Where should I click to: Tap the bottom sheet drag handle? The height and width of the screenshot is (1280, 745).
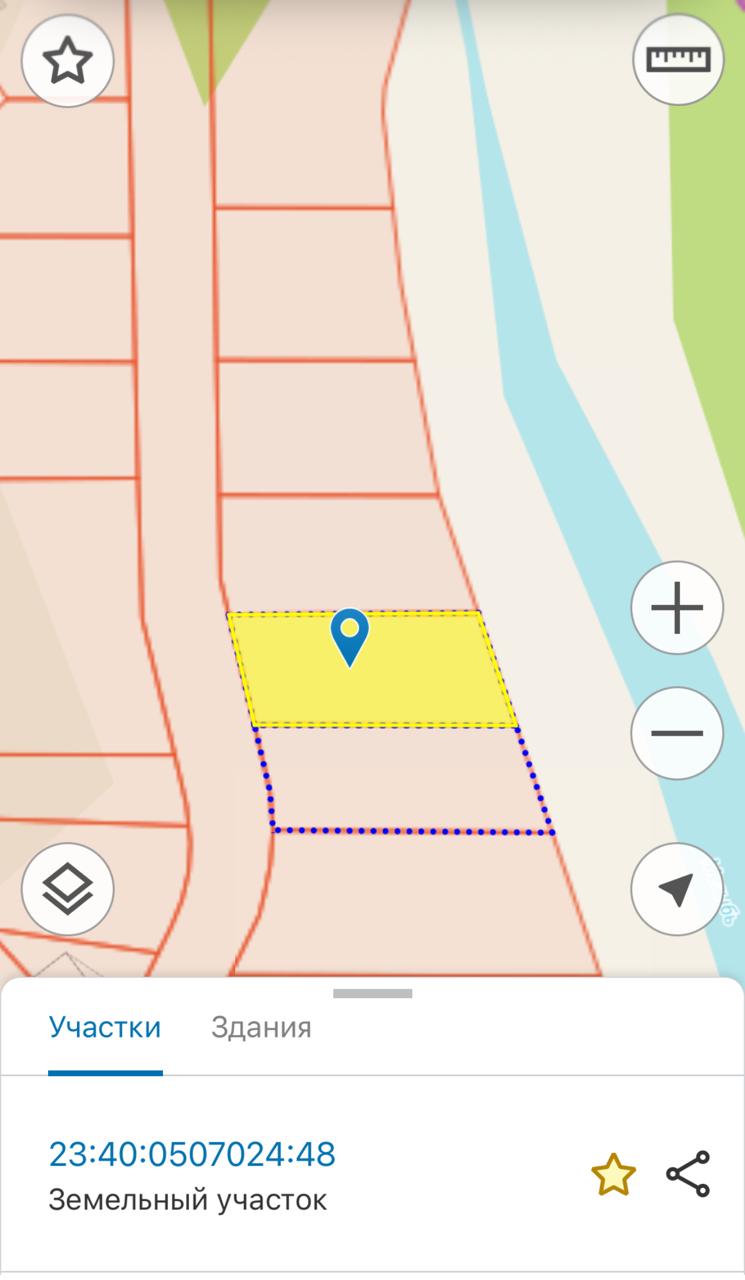(372, 993)
